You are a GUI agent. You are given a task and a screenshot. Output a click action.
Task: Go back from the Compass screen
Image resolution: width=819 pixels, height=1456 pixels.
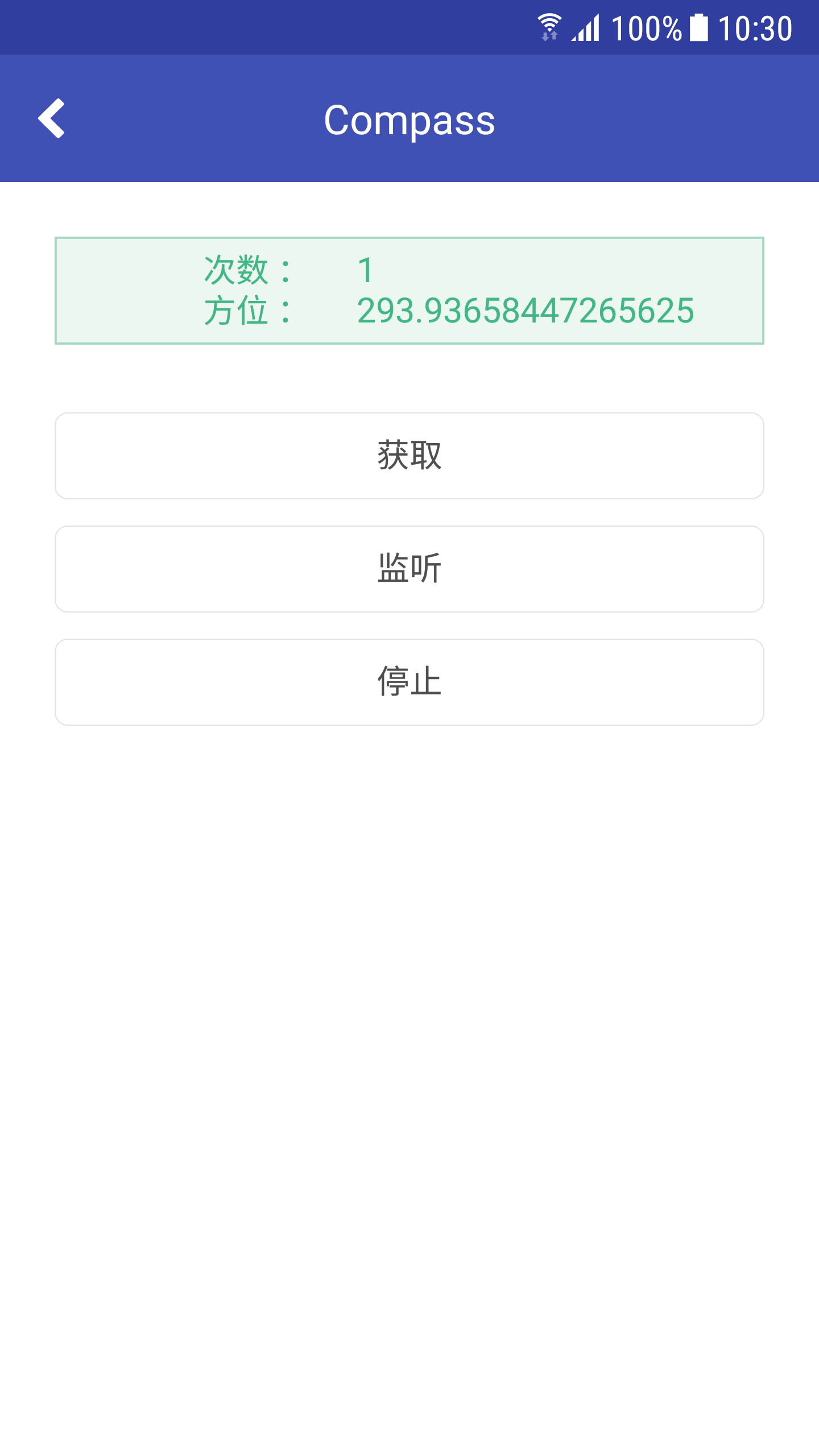click(x=51, y=118)
